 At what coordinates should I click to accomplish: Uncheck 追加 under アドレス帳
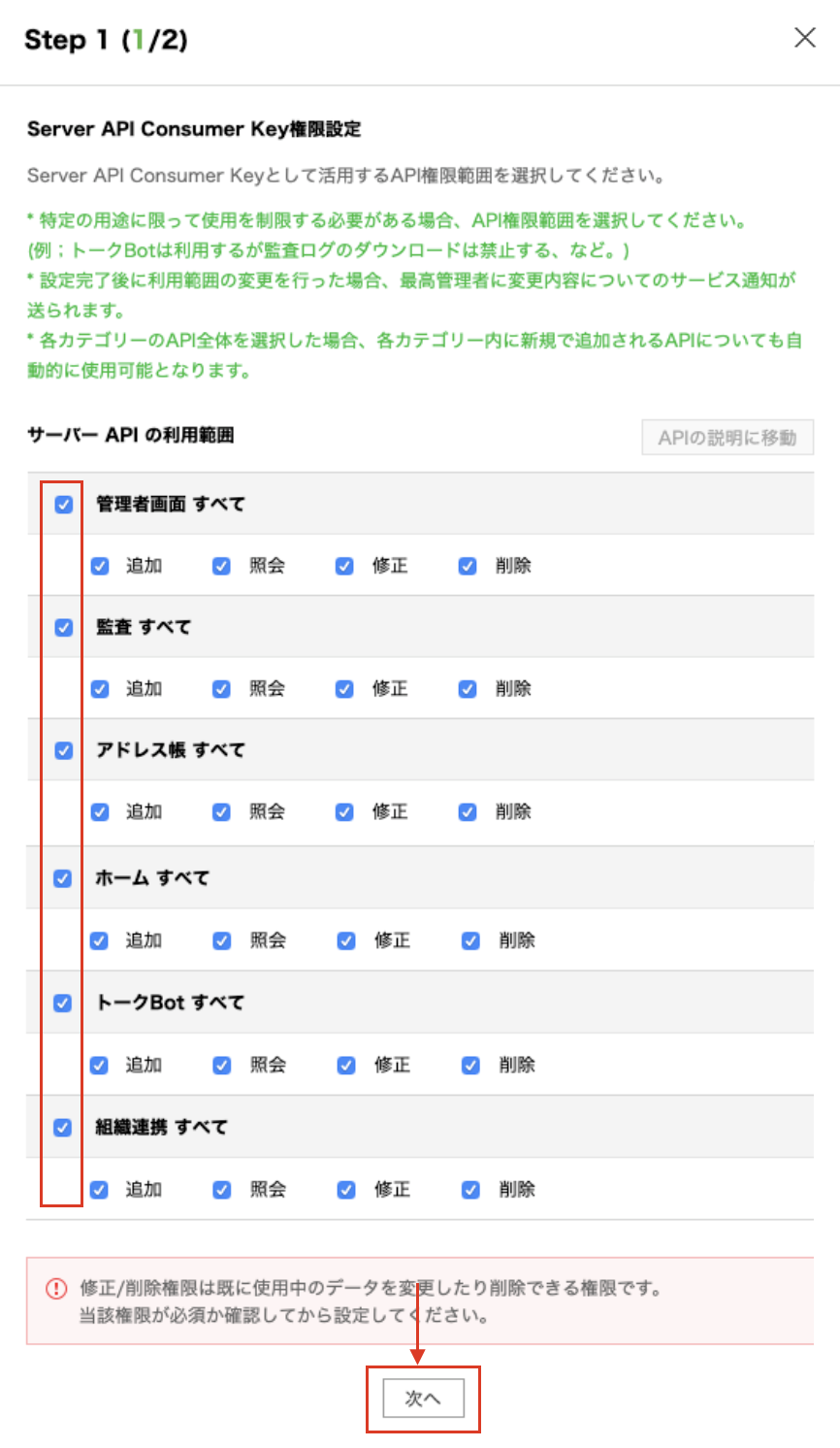100,812
